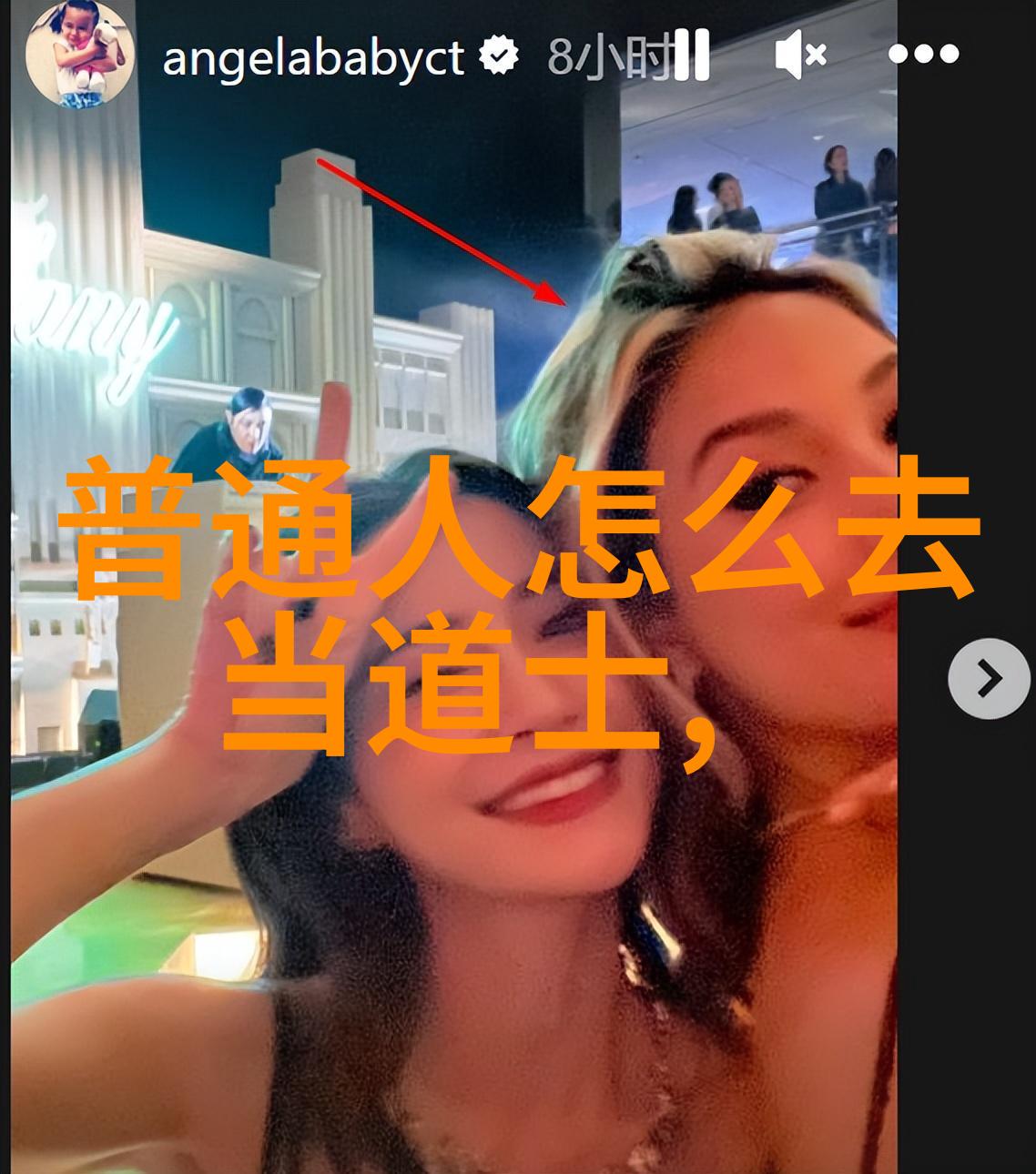This screenshot has width=1036, height=1174.
Task: Open the three-dot more options menu
Action: (923, 56)
